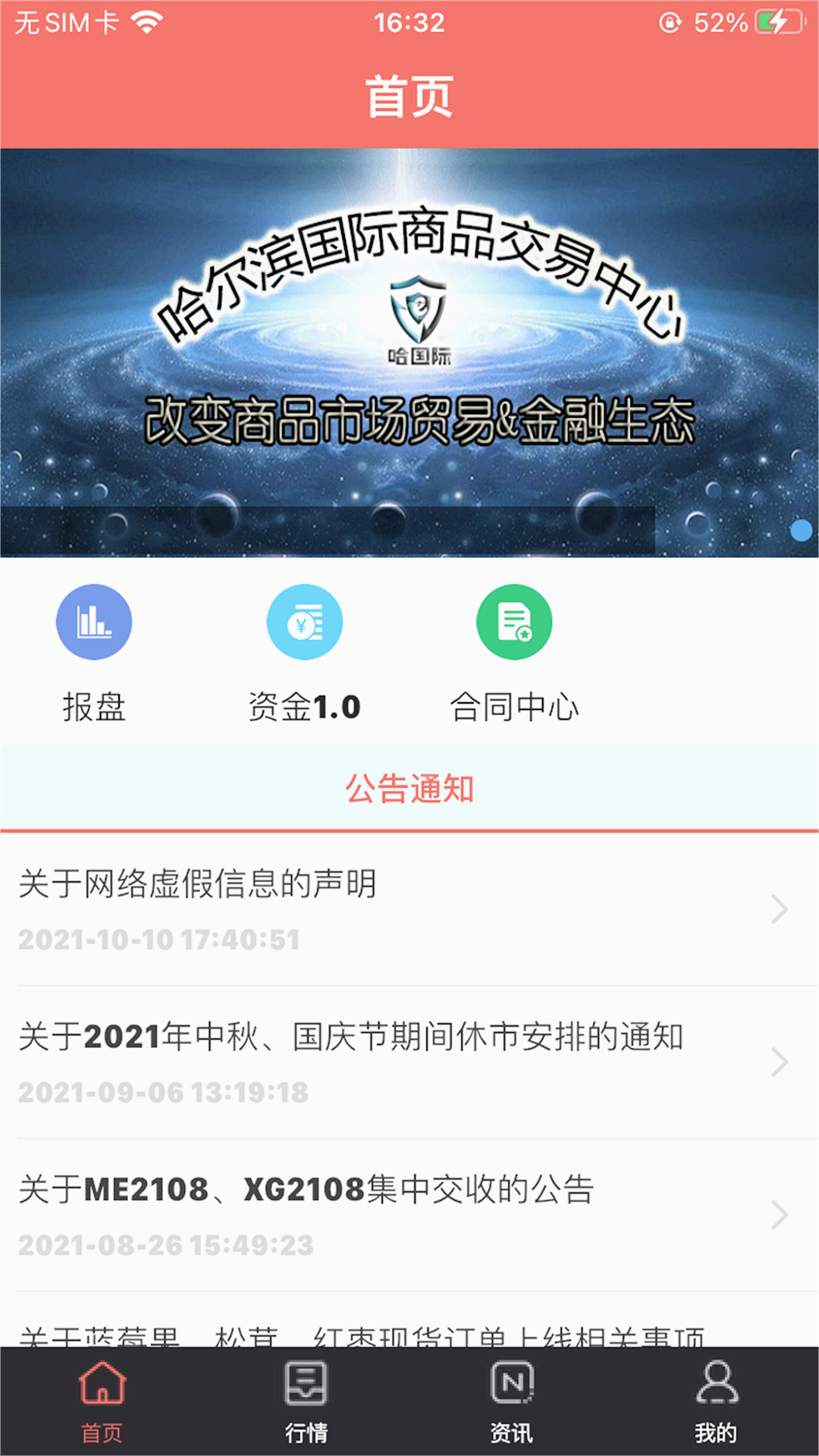This screenshot has width=819, height=1456.
Task: Open the 资金1.0 shortcut
Action: [x=304, y=653]
